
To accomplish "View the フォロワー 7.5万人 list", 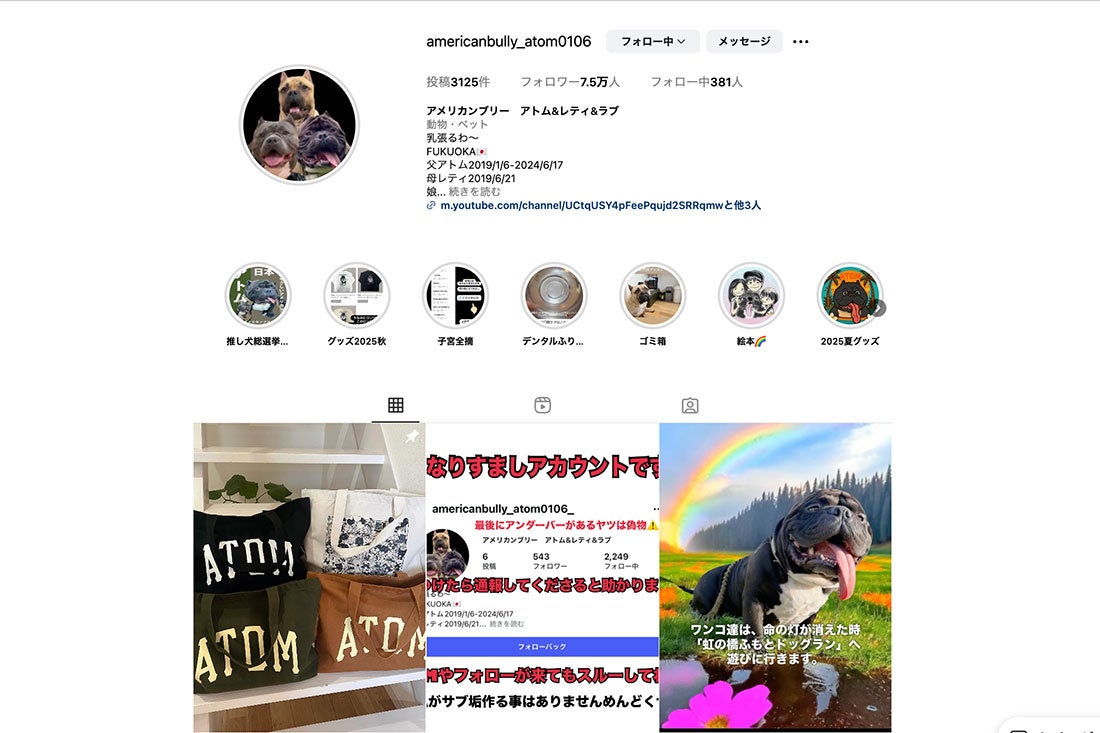I will click(x=570, y=82).
